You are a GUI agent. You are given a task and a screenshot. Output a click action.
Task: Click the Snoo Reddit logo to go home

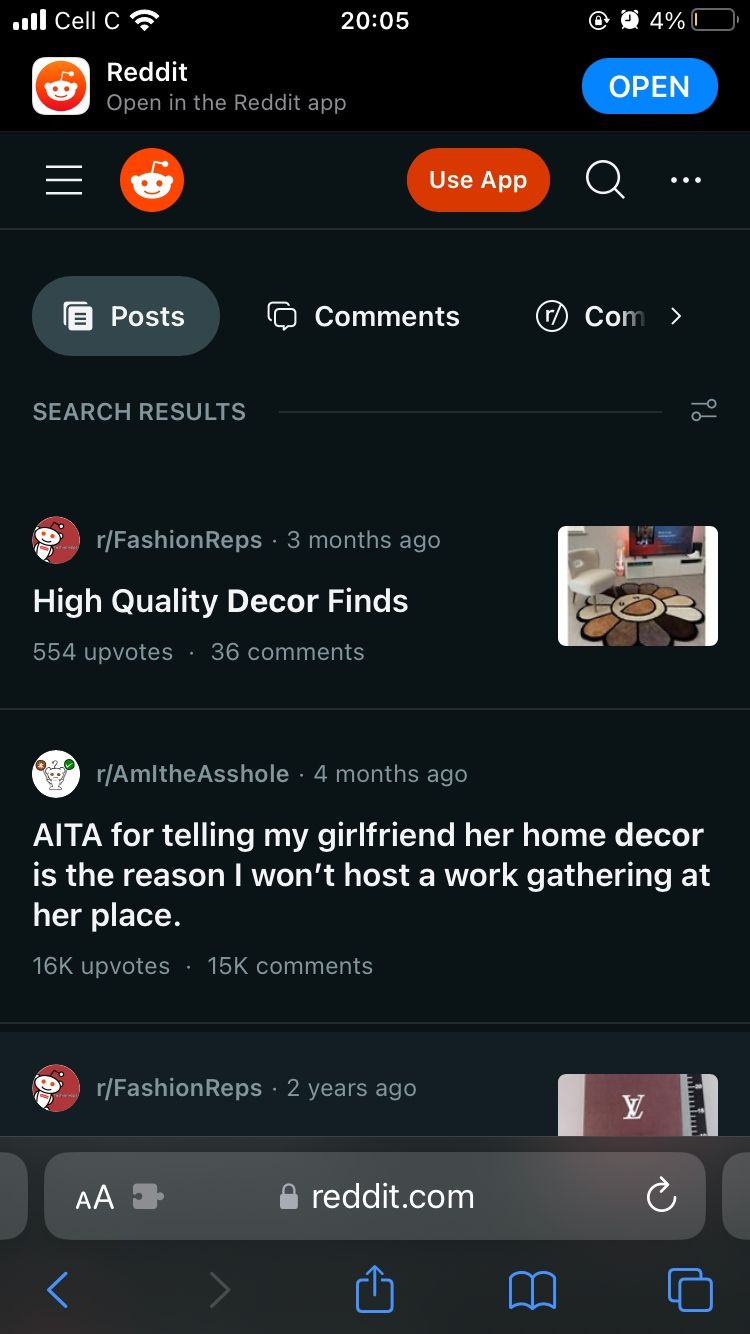click(152, 180)
